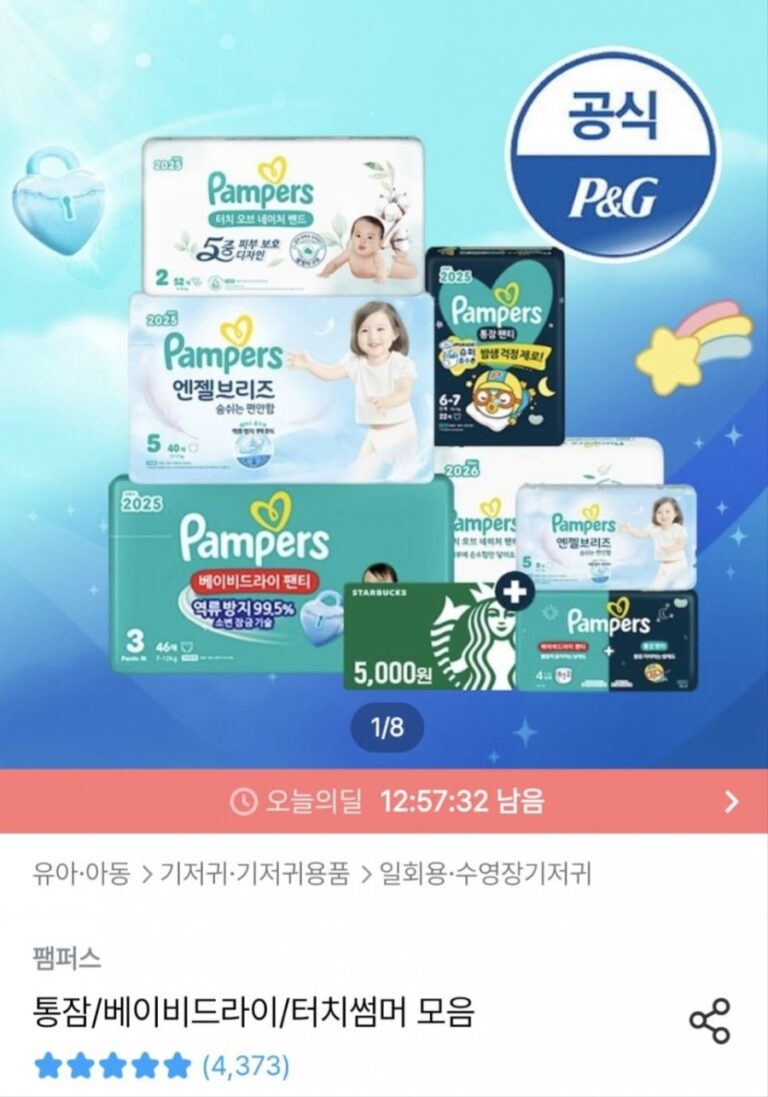The width and height of the screenshot is (768, 1097).
Task: Go to 유아·아동 category
Action: [x=81, y=875]
